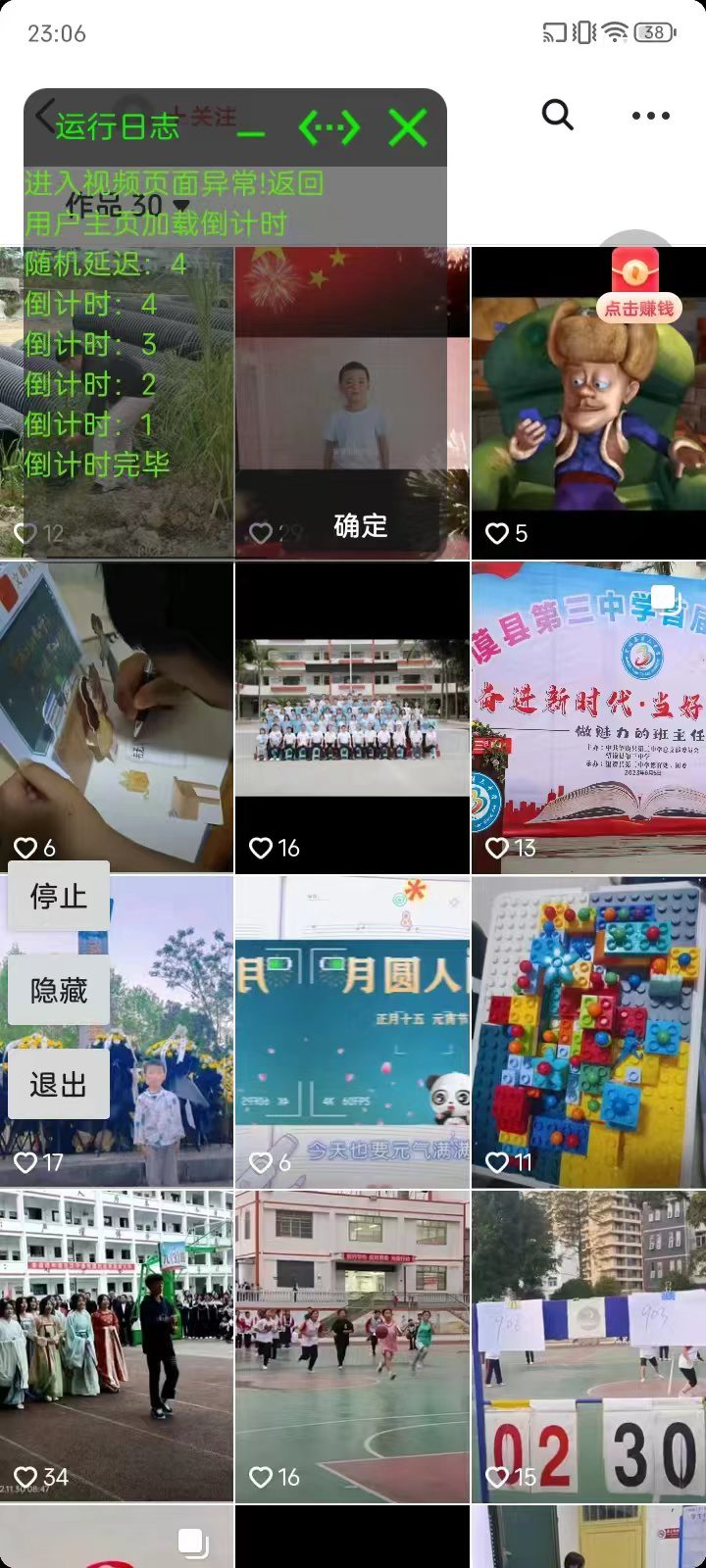Close the 运行日志 log overlay
The image size is (706, 1568).
tap(408, 127)
